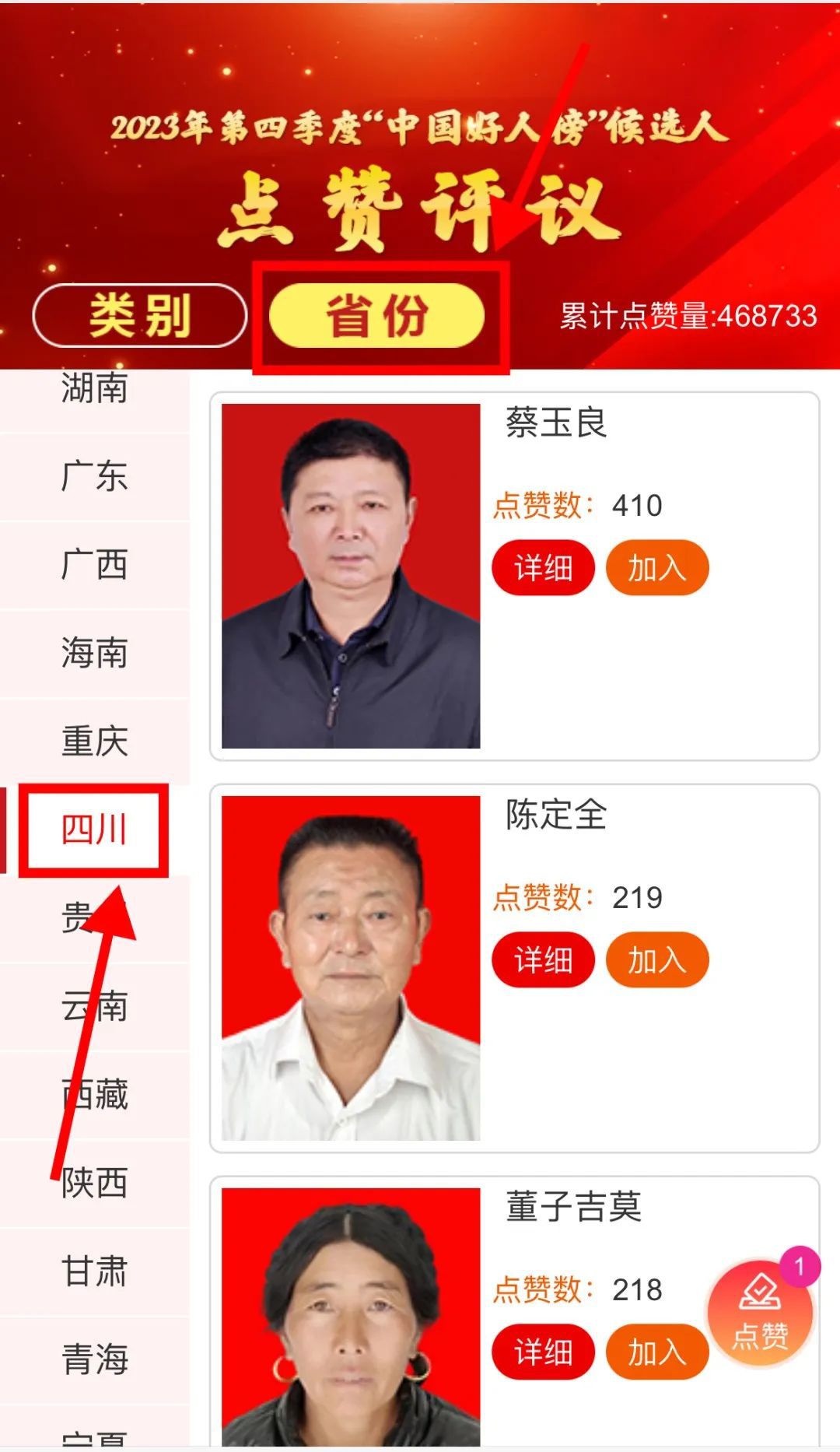Select 海南 in the province list

[x=94, y=653]
